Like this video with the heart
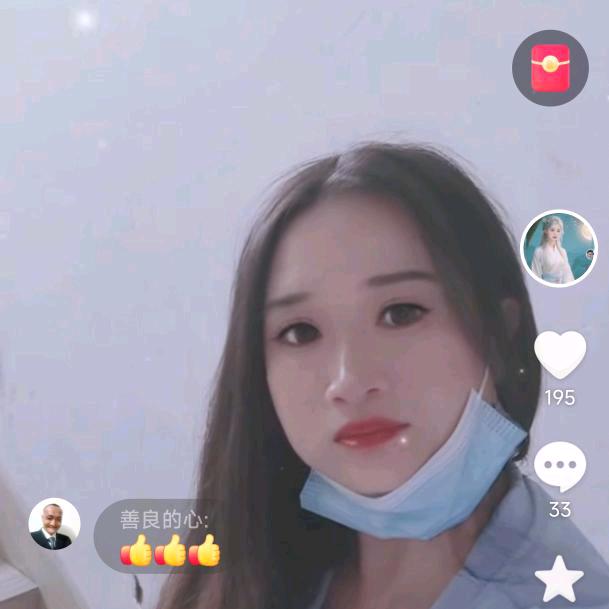This screenshot has width=609, height=609. tap(560, 354)
